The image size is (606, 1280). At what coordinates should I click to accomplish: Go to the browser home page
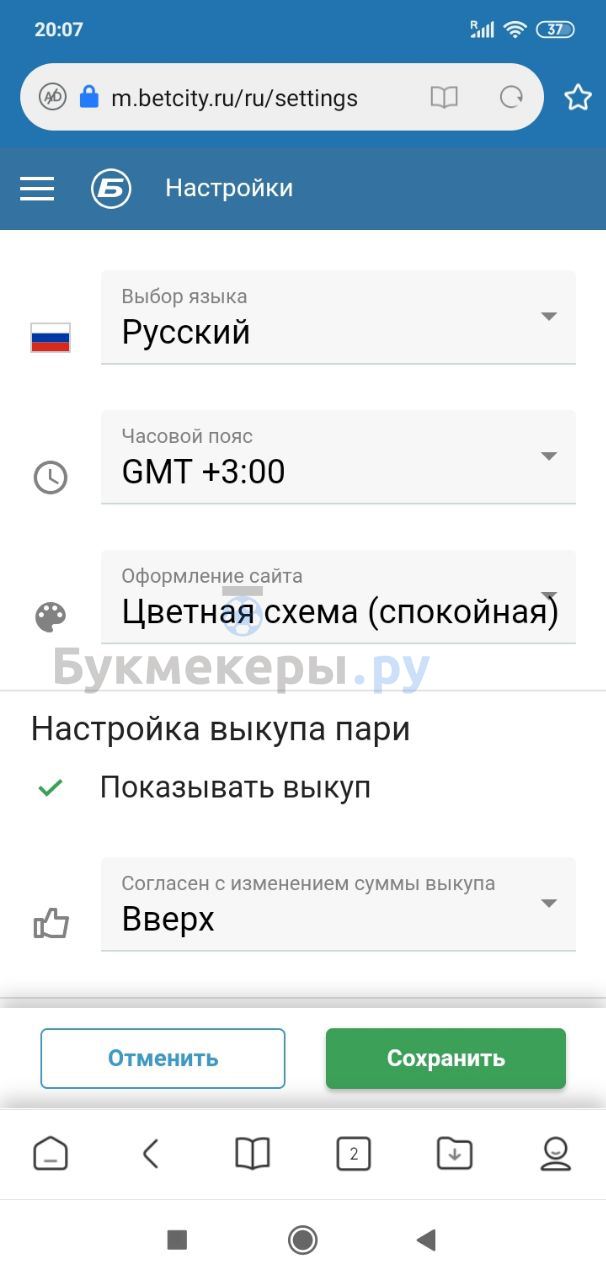tap(50, 1154)
